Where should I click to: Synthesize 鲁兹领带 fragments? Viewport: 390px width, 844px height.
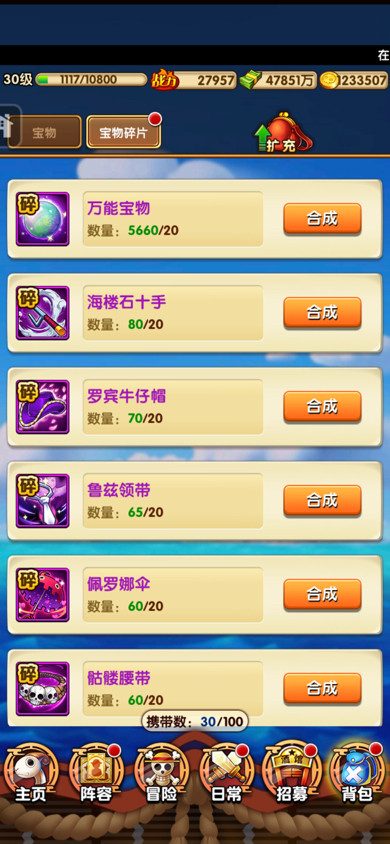click(322, 501)
